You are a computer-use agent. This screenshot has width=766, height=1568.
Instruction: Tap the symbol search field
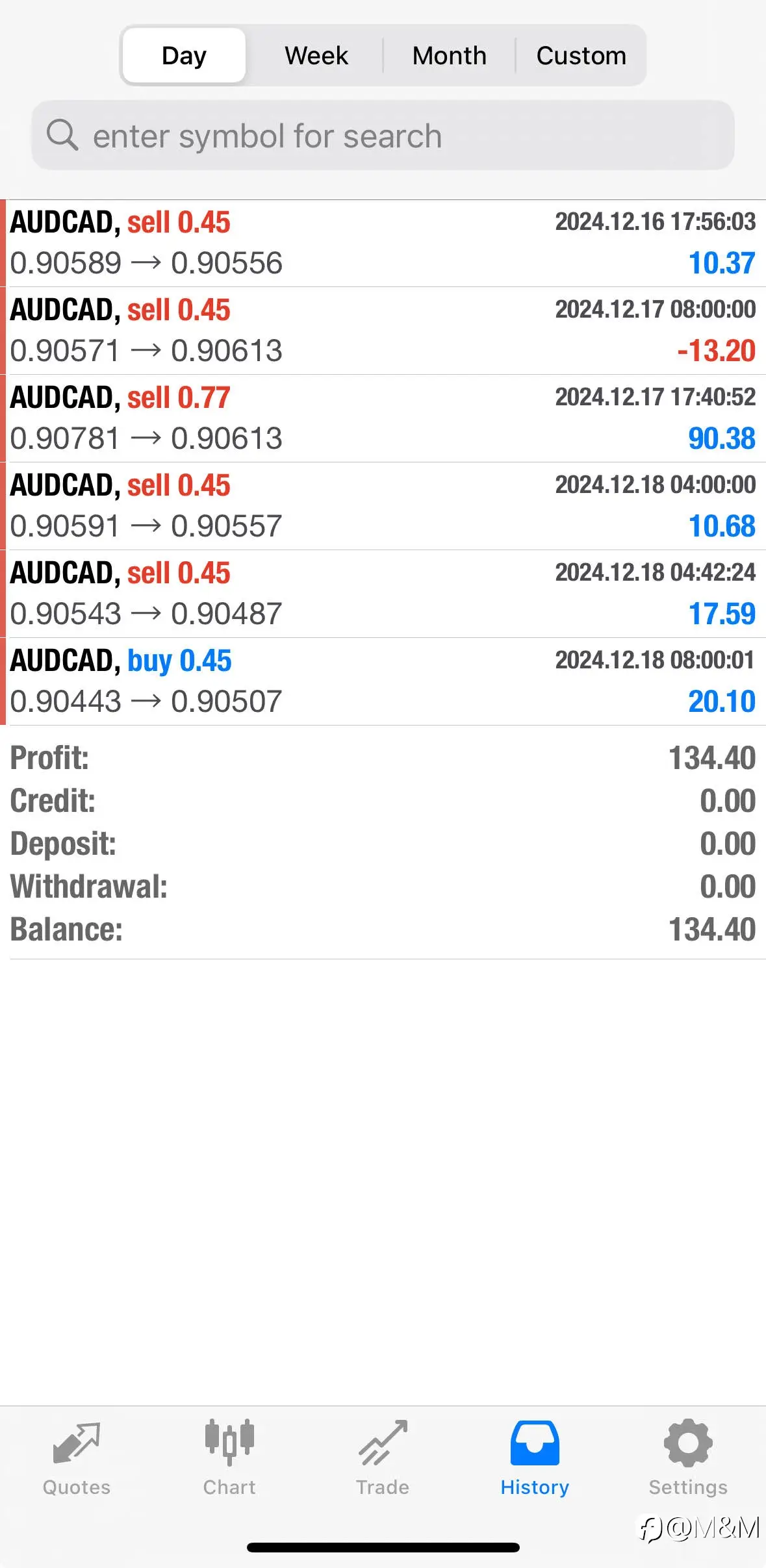383,136
